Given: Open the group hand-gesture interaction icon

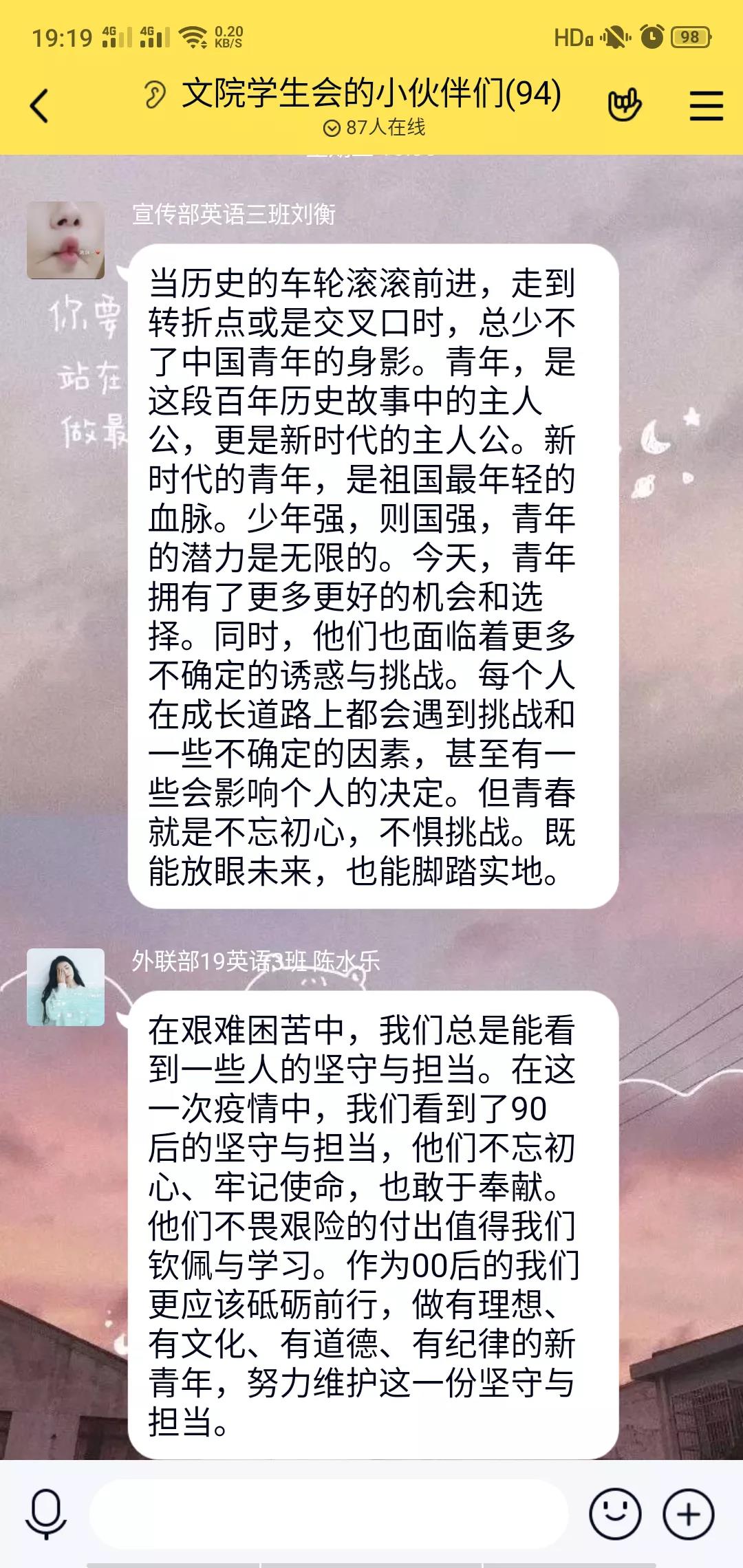Looking at the screenshot, I should click(x=624, y=106).
